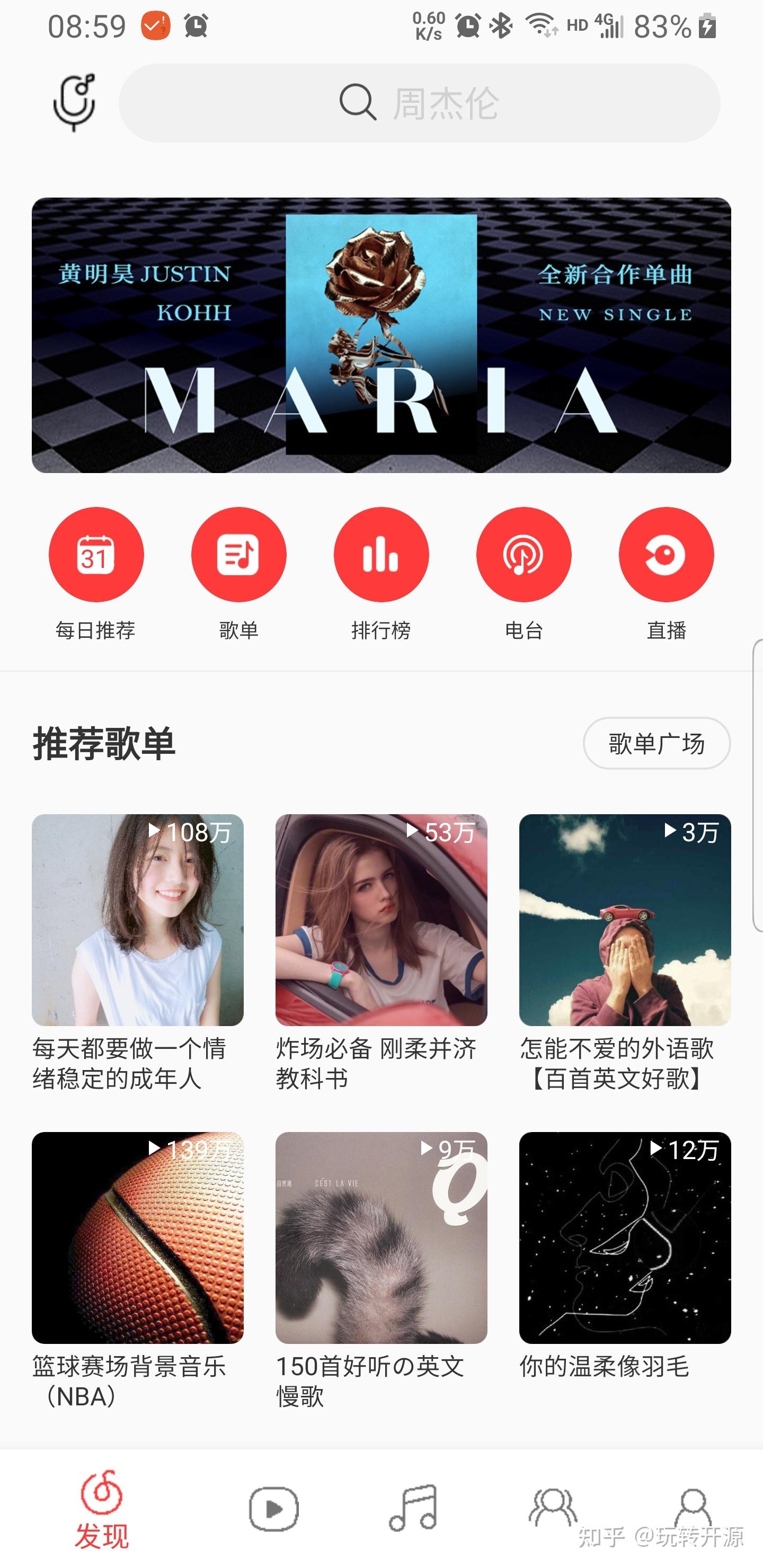Open playlist 篮球赛场背景音乐 (NBA)
The image size is (763, 1568).
point(138,1237)
